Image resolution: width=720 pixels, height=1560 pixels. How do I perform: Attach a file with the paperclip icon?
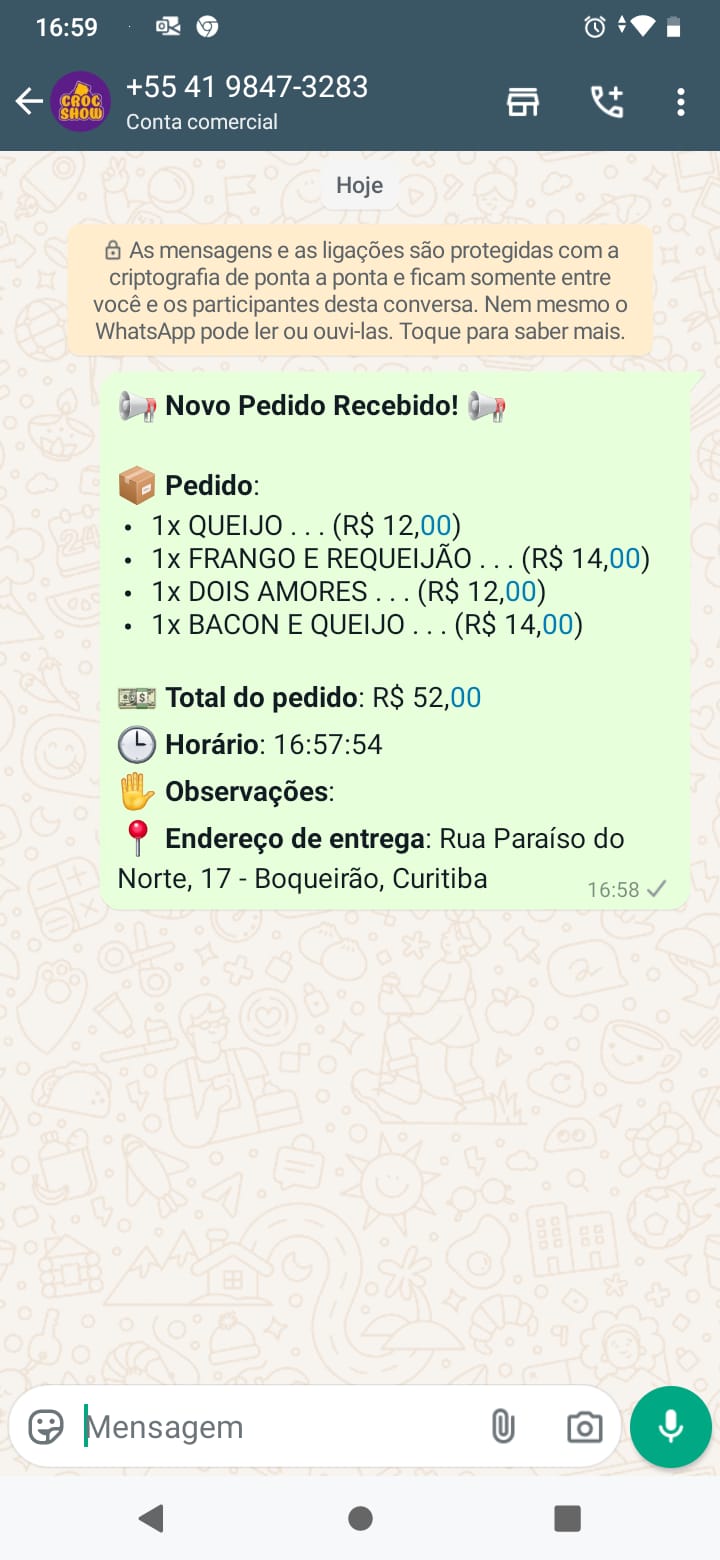point(503,1427)
